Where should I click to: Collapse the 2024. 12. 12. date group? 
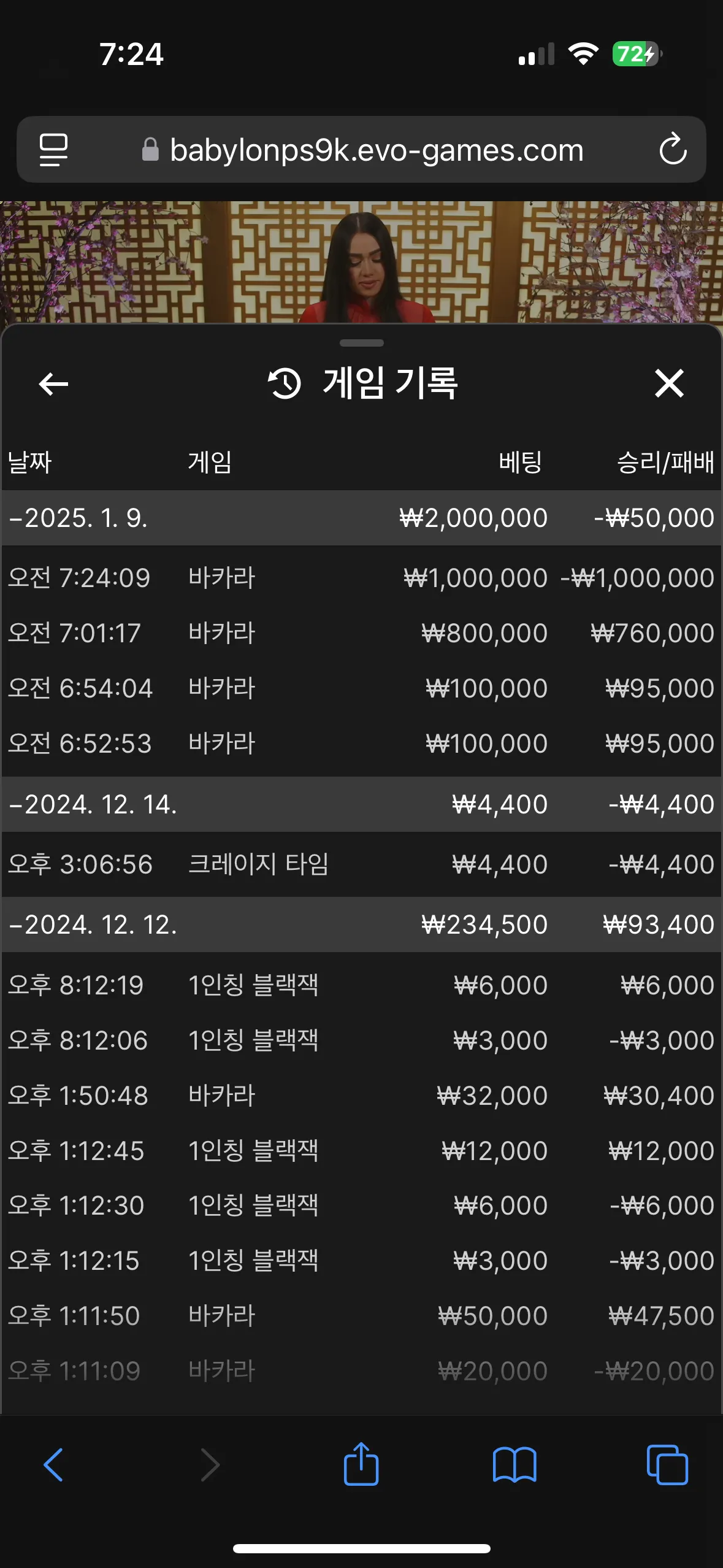[361, 924]
